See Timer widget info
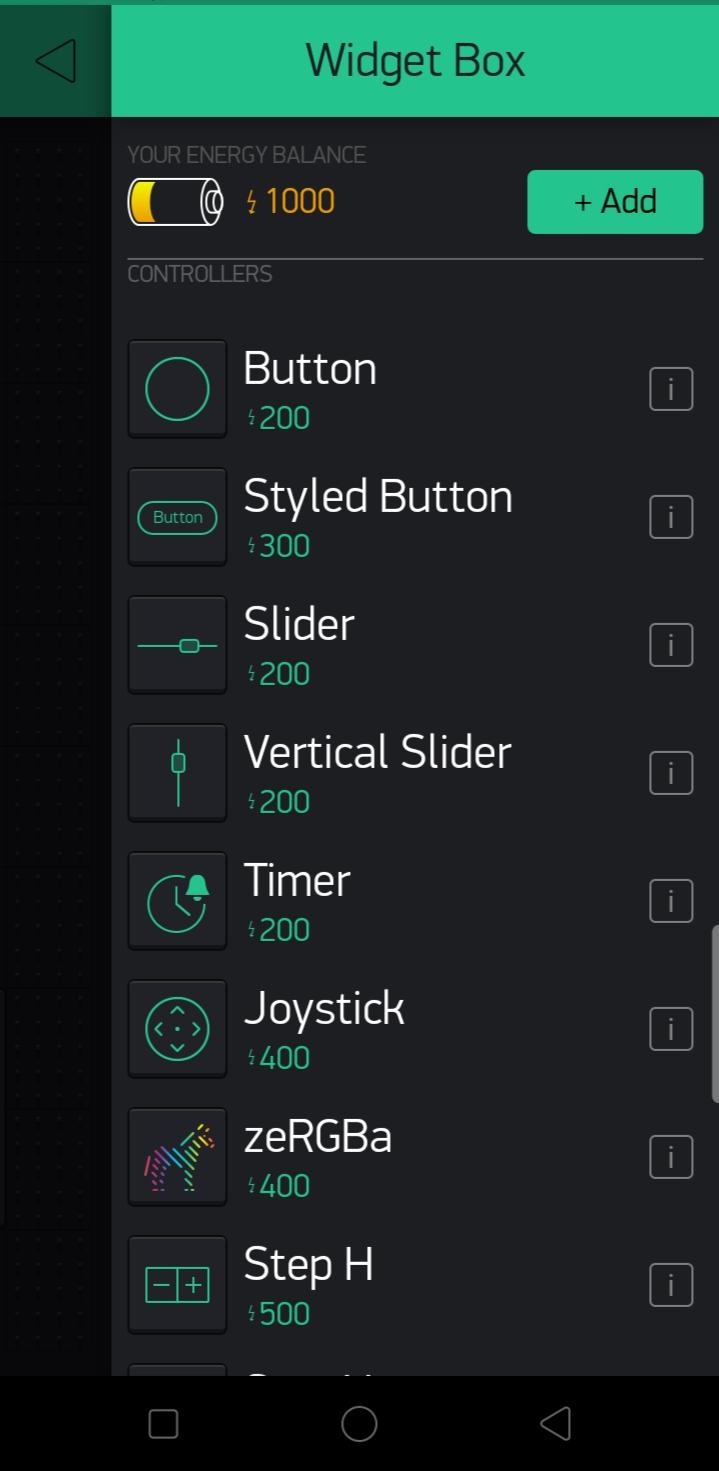719x1471 pixels. coord(671,901)
